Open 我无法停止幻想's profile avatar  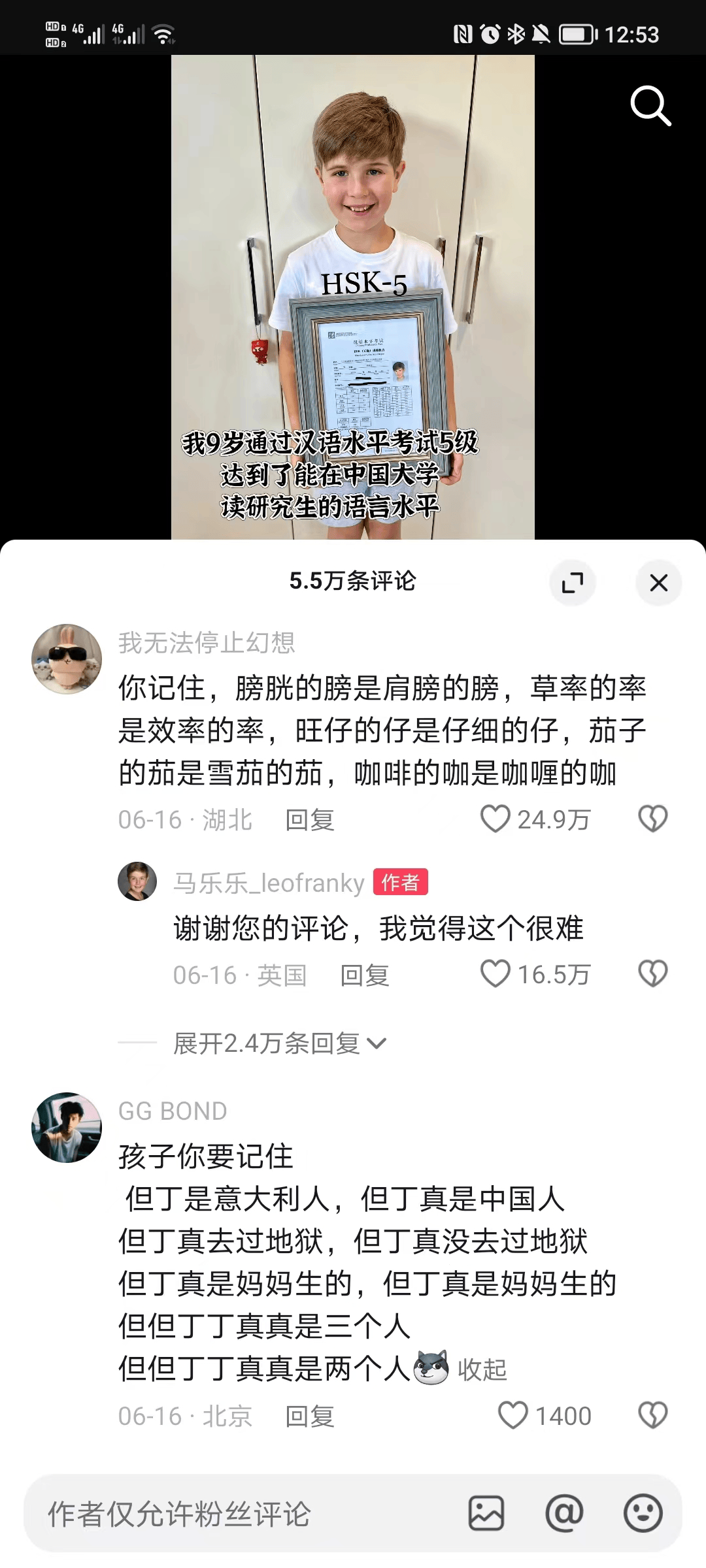[x=67, y=659]
